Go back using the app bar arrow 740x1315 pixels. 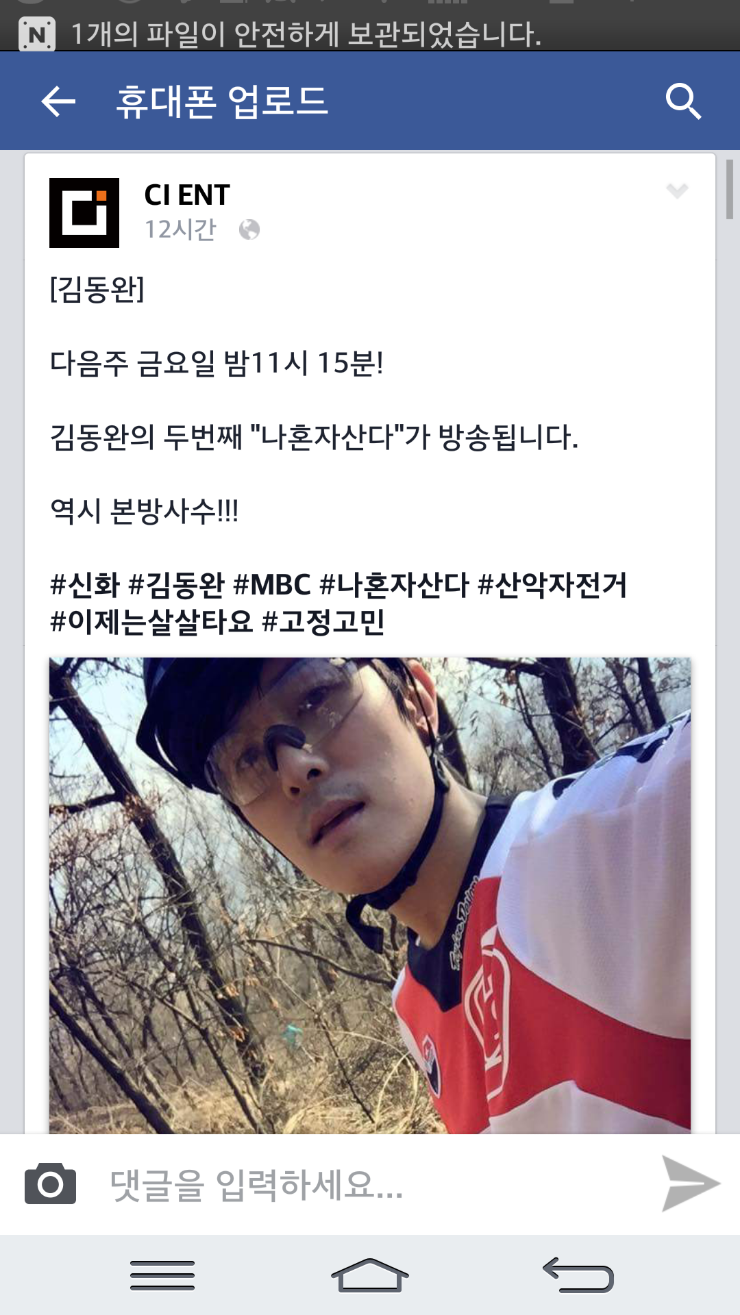(x=58, y=101)
